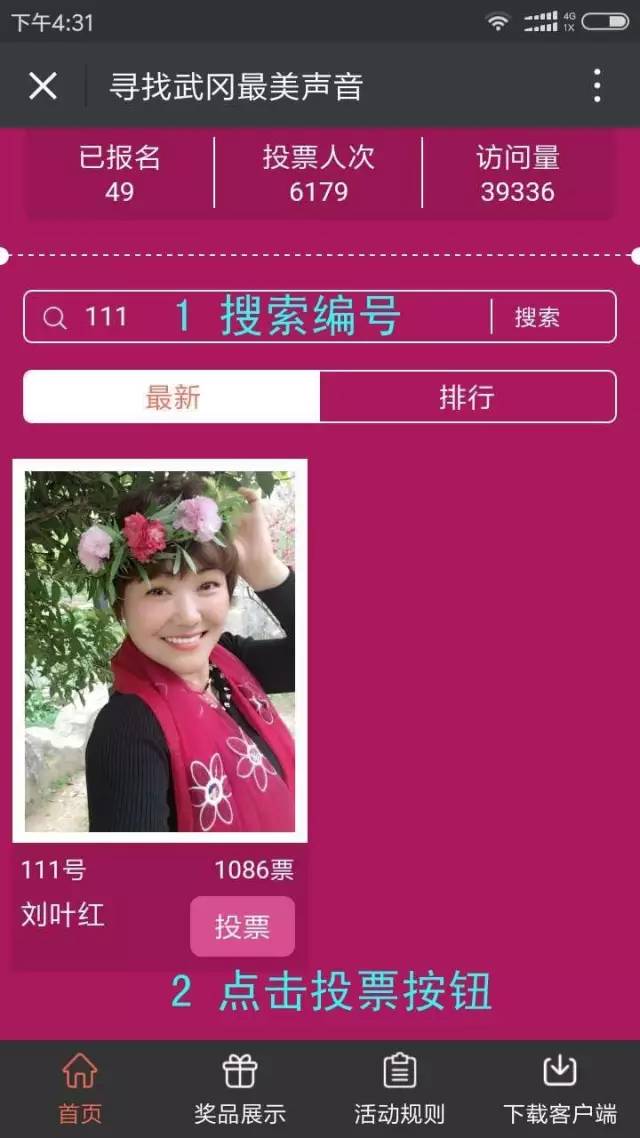This screenshot has width=640, height=1138.
Task: Open the 下载客户端 download tab
Action: 560,1089
